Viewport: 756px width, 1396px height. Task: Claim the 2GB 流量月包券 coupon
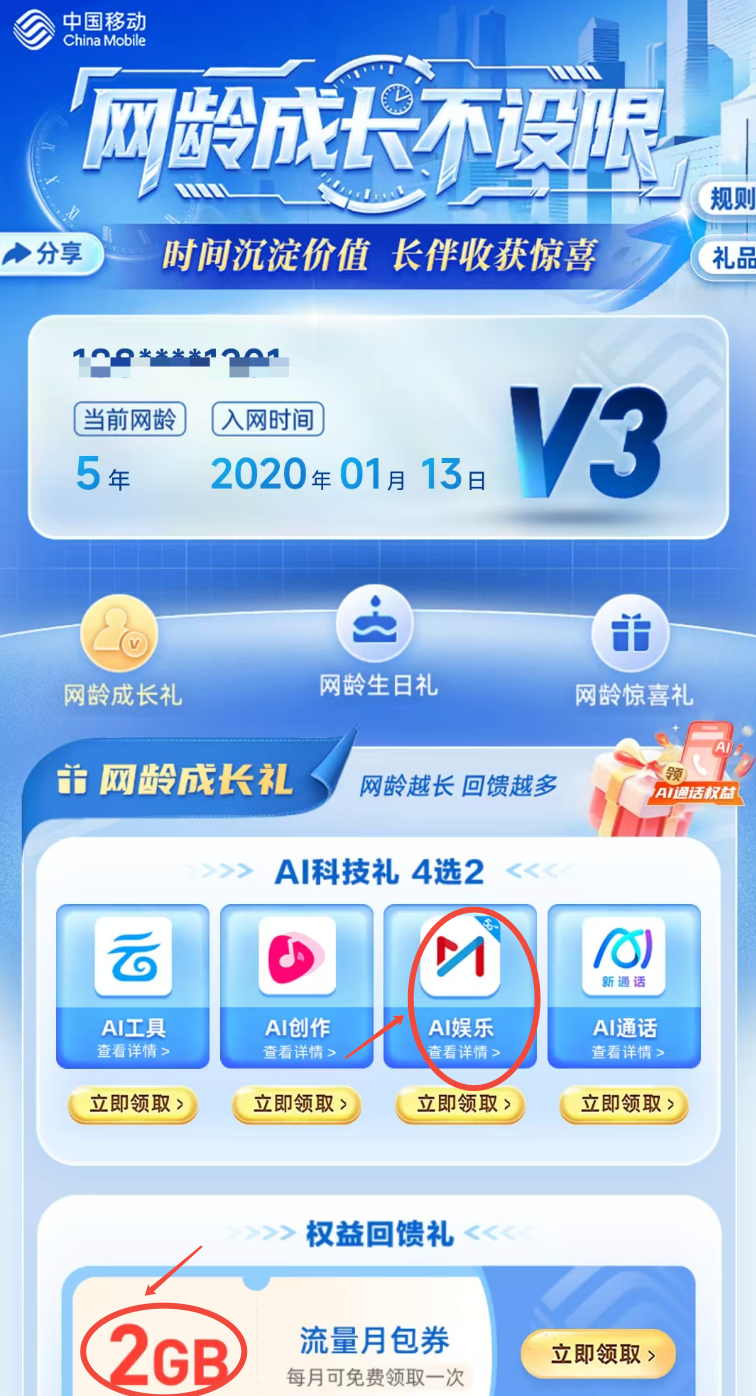pos(598,1355)
